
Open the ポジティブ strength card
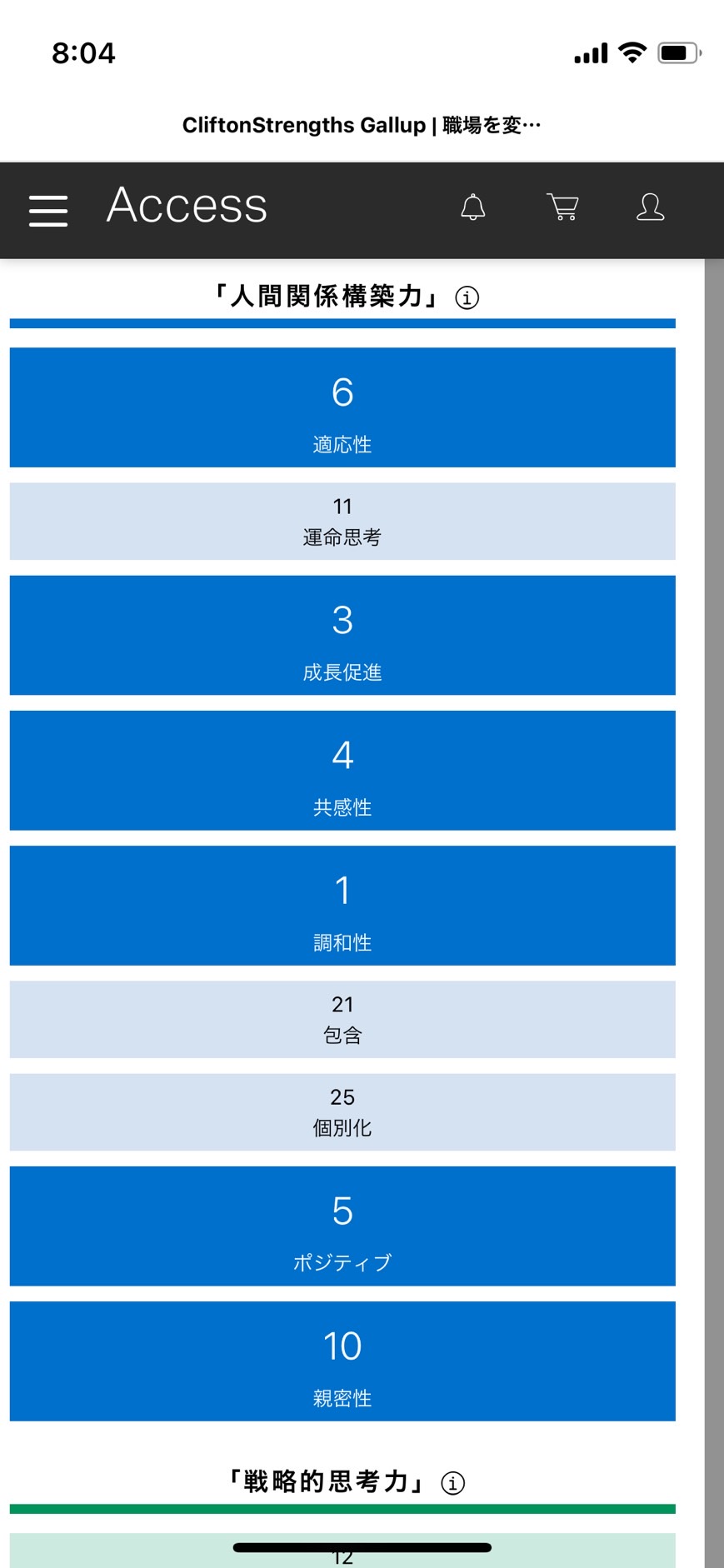coord(342,1226)
